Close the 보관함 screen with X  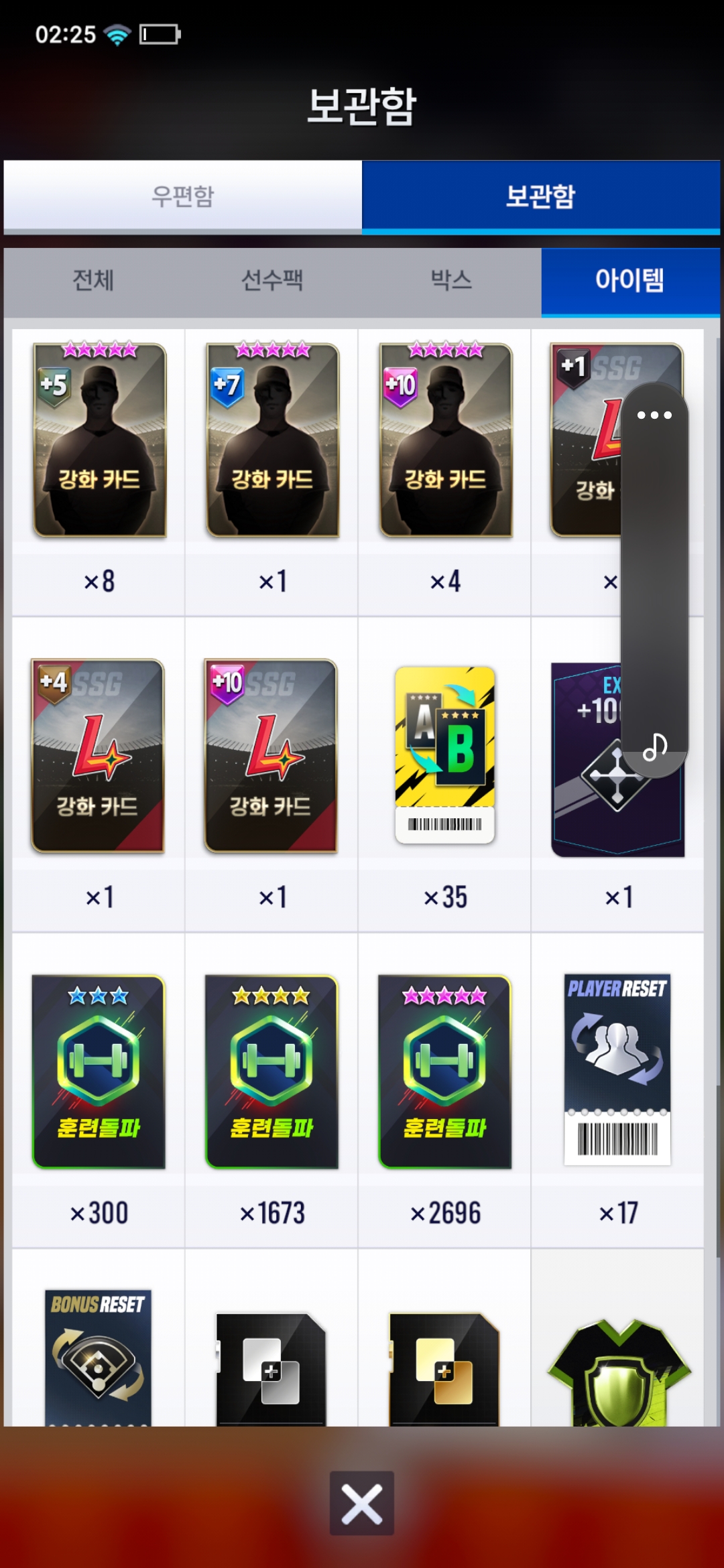362,1503
